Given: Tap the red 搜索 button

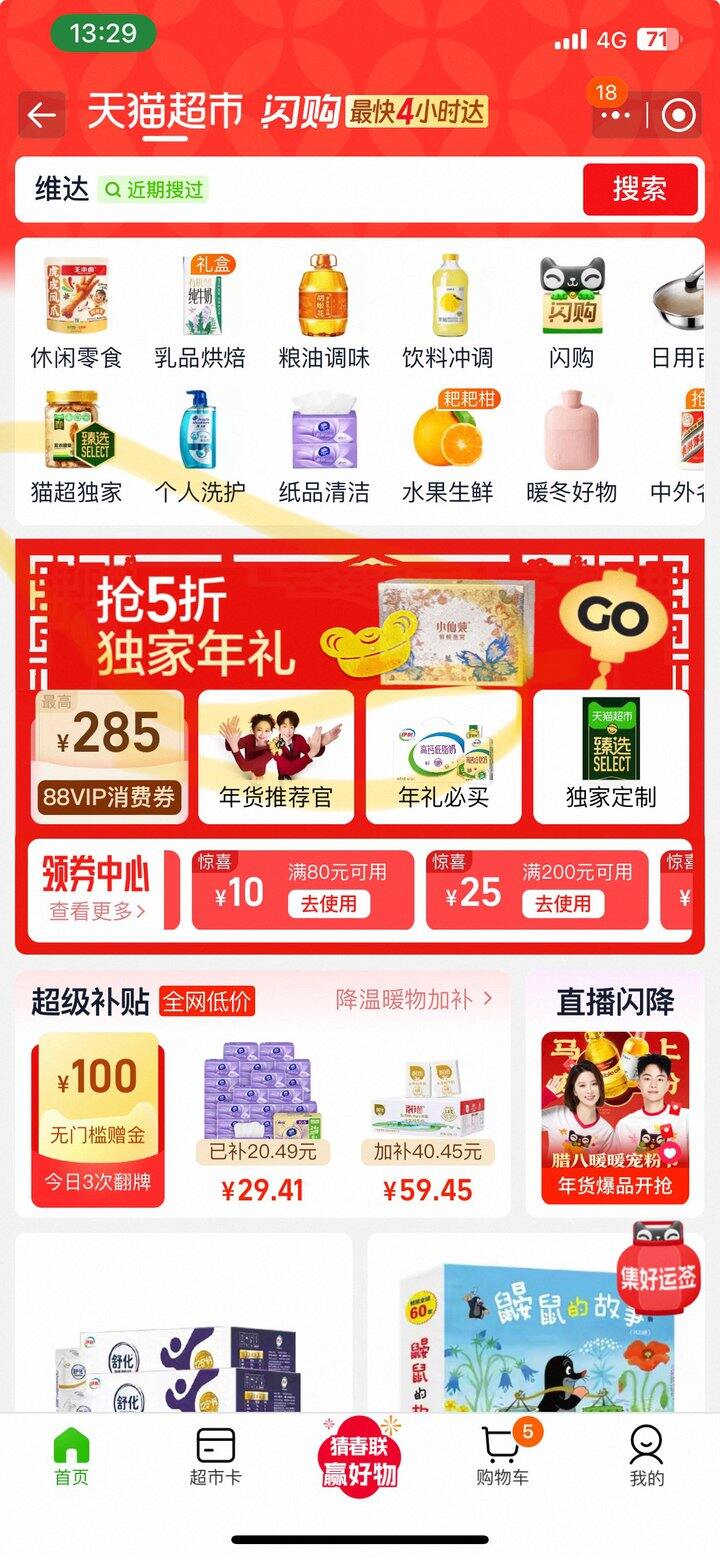Looking at the screenshot, I should pyautogui.click(x=639, y=189).
